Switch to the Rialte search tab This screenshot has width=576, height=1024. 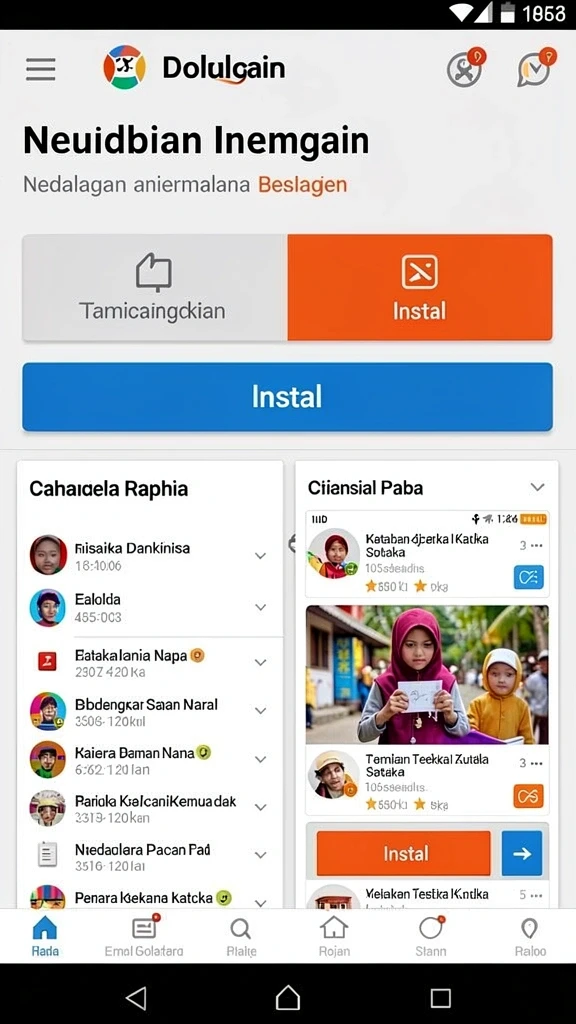pyautogui.click(x=241, y=935)
